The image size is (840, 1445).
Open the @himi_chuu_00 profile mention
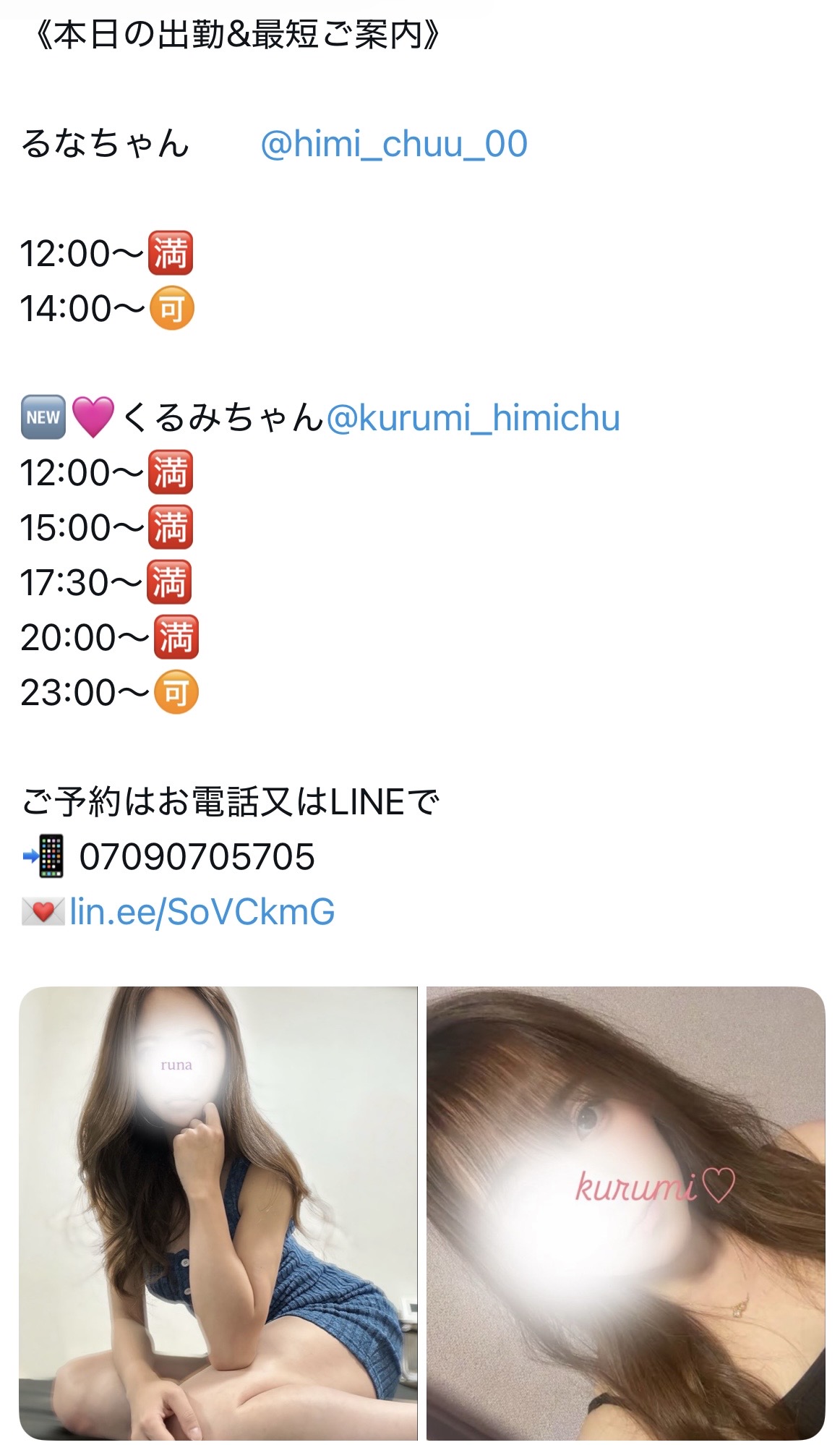click(x=393, y=144)
